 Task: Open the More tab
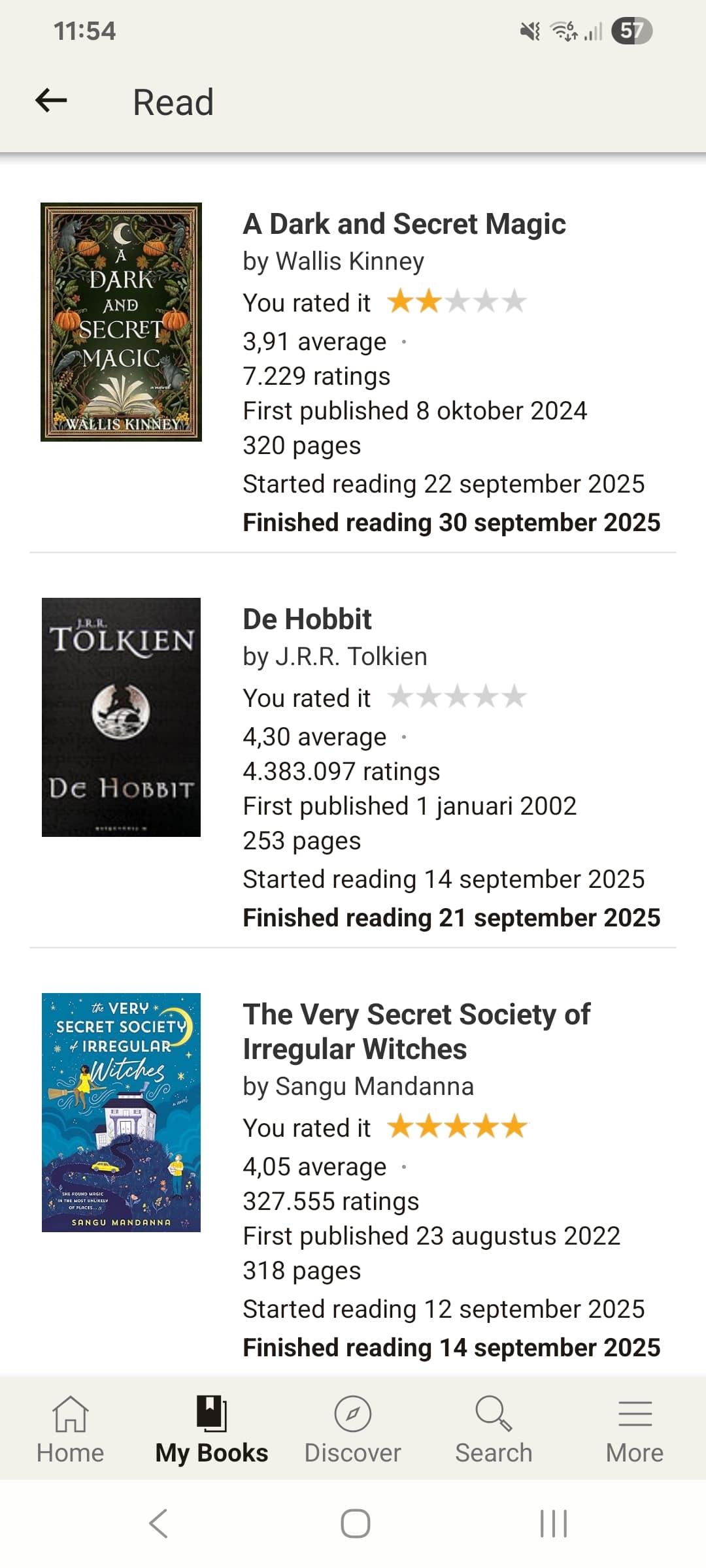(x=634, y=1429)
